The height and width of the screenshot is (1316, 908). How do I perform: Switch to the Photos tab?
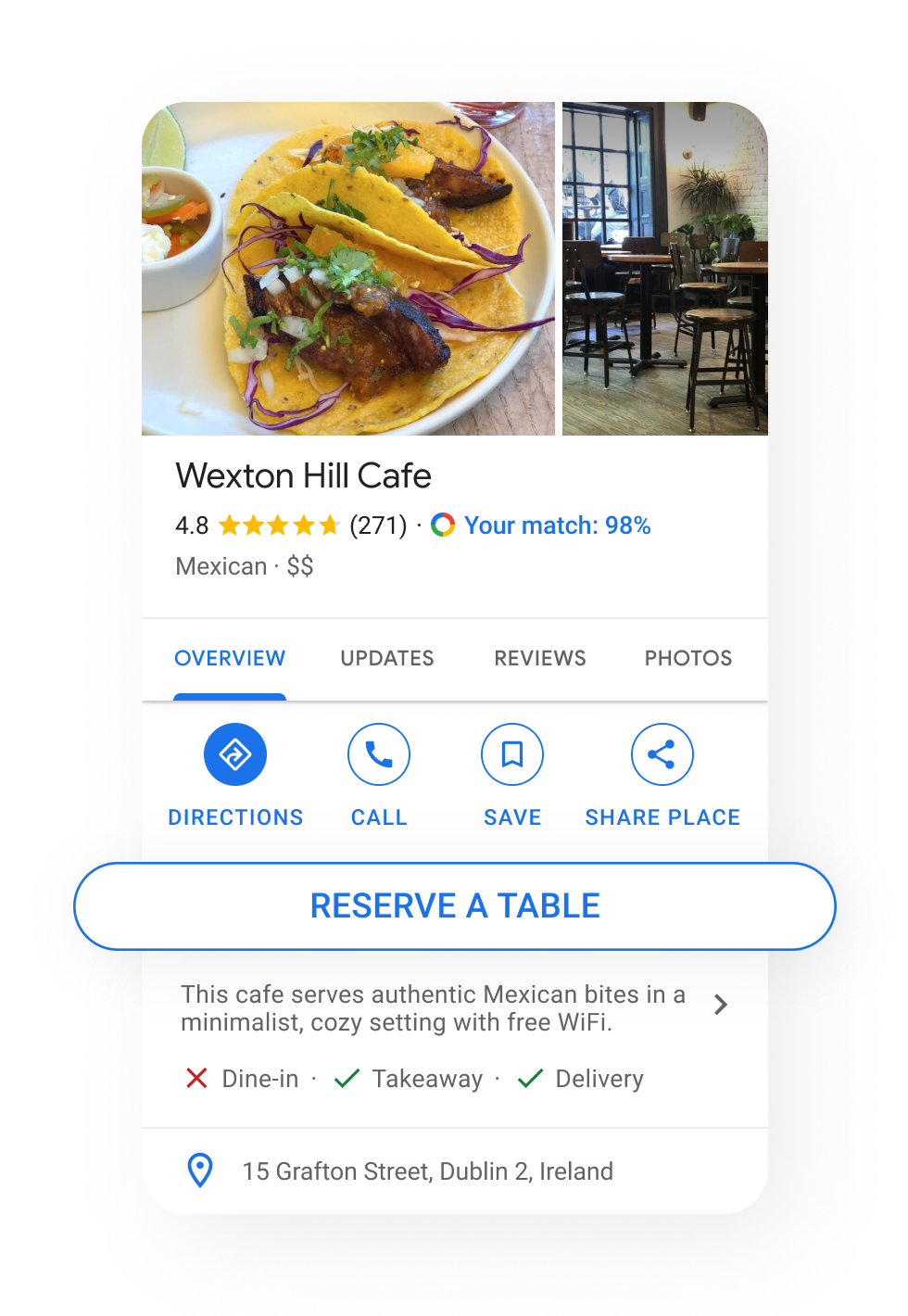click(688, 658)
